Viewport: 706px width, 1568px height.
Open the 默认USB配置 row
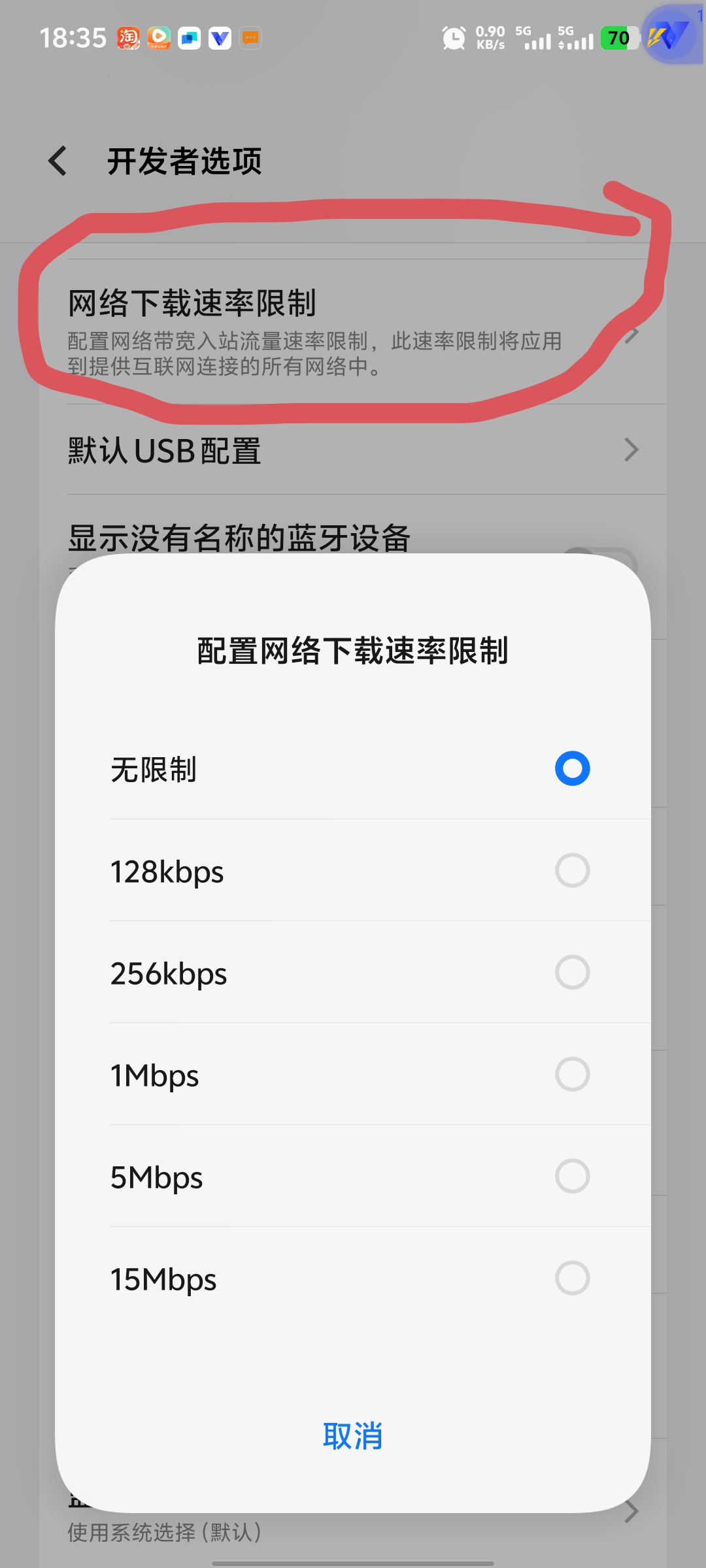click(x=353, y=450)
